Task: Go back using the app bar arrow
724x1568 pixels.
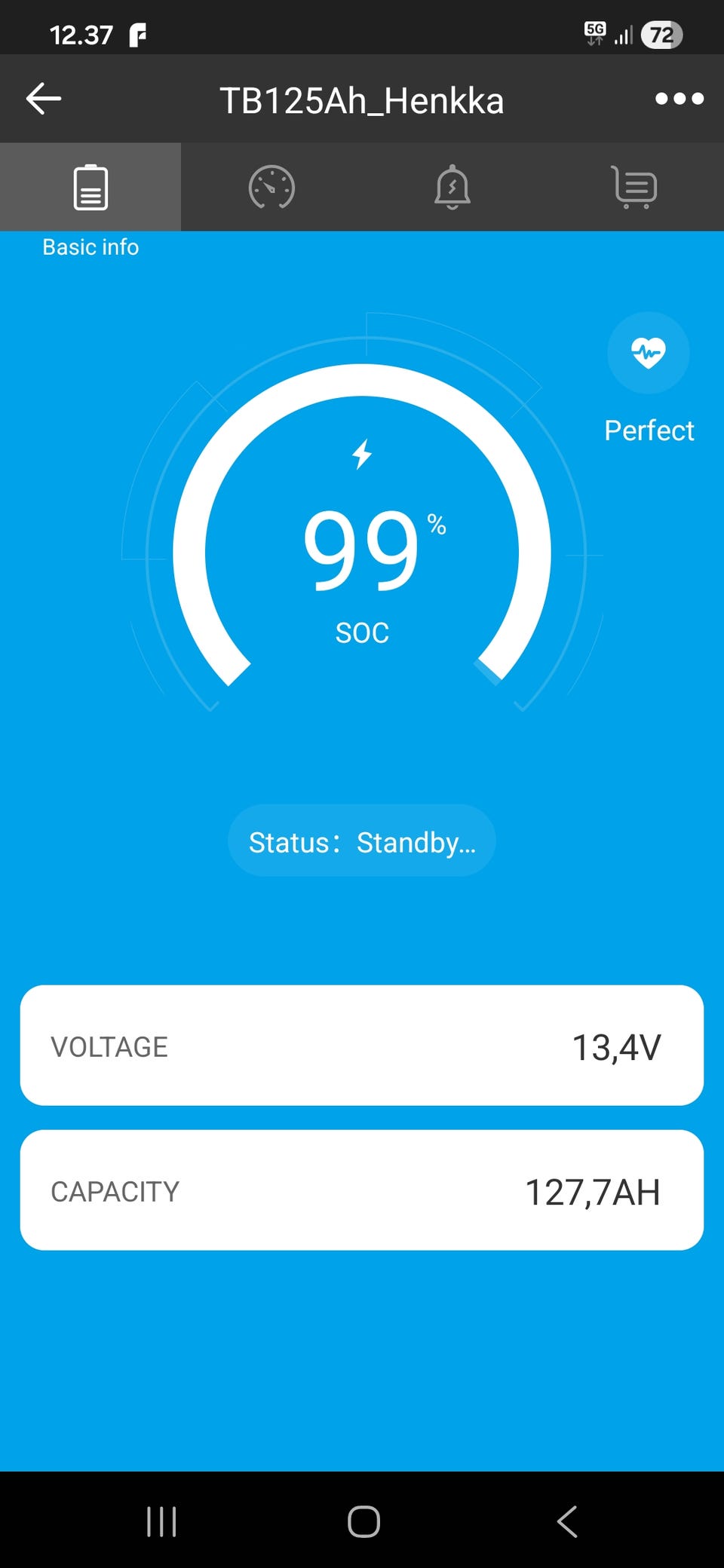Action: coord(44,99)
